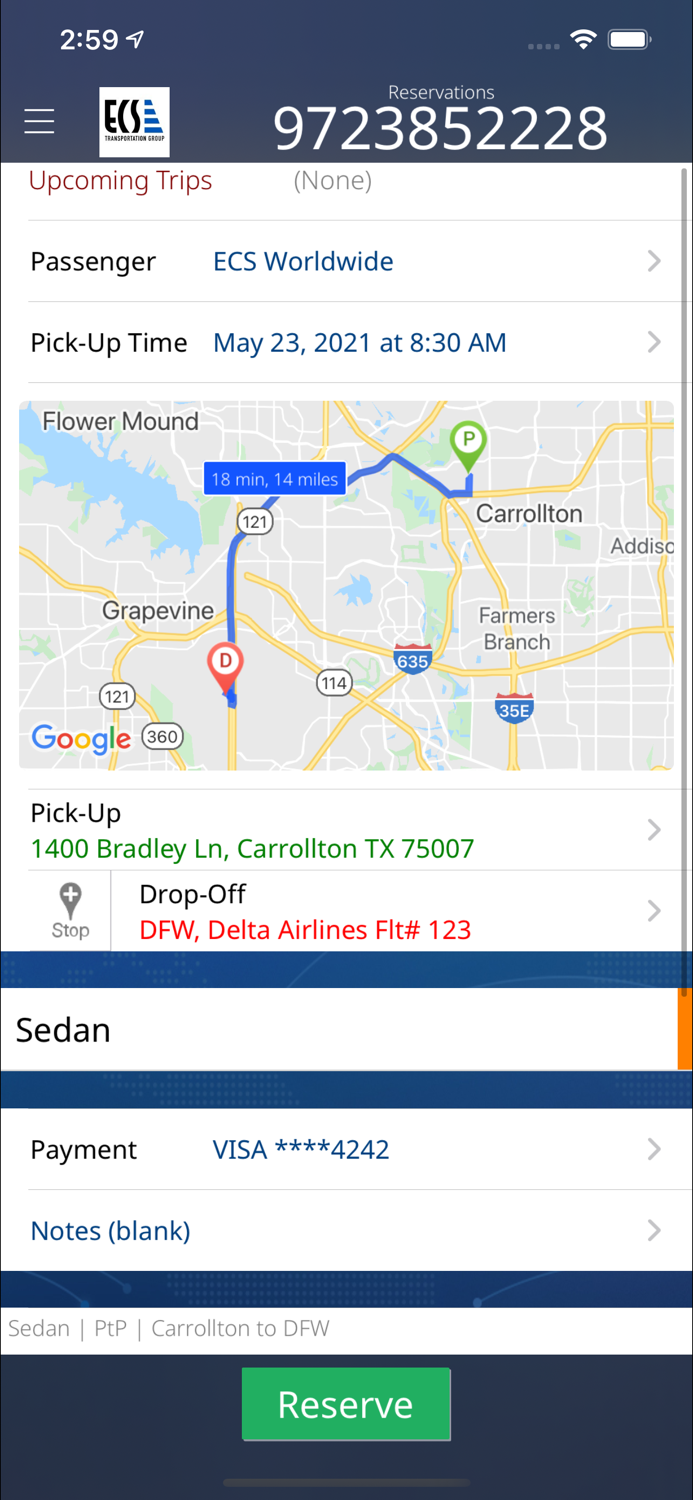Change the Passenger ECS Worldwide

[x=345, y=262]
